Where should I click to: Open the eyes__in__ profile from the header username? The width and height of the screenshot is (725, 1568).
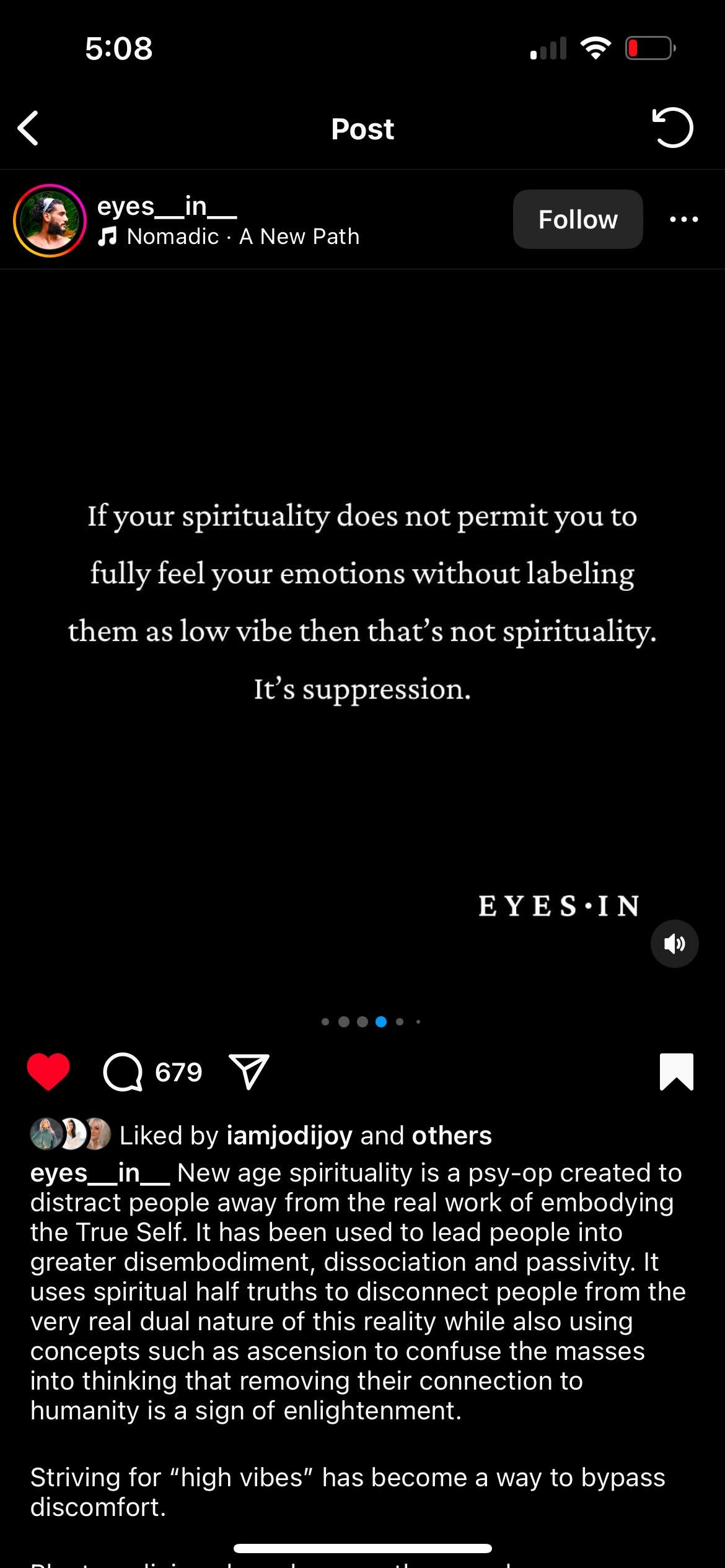tap(167, 206)
